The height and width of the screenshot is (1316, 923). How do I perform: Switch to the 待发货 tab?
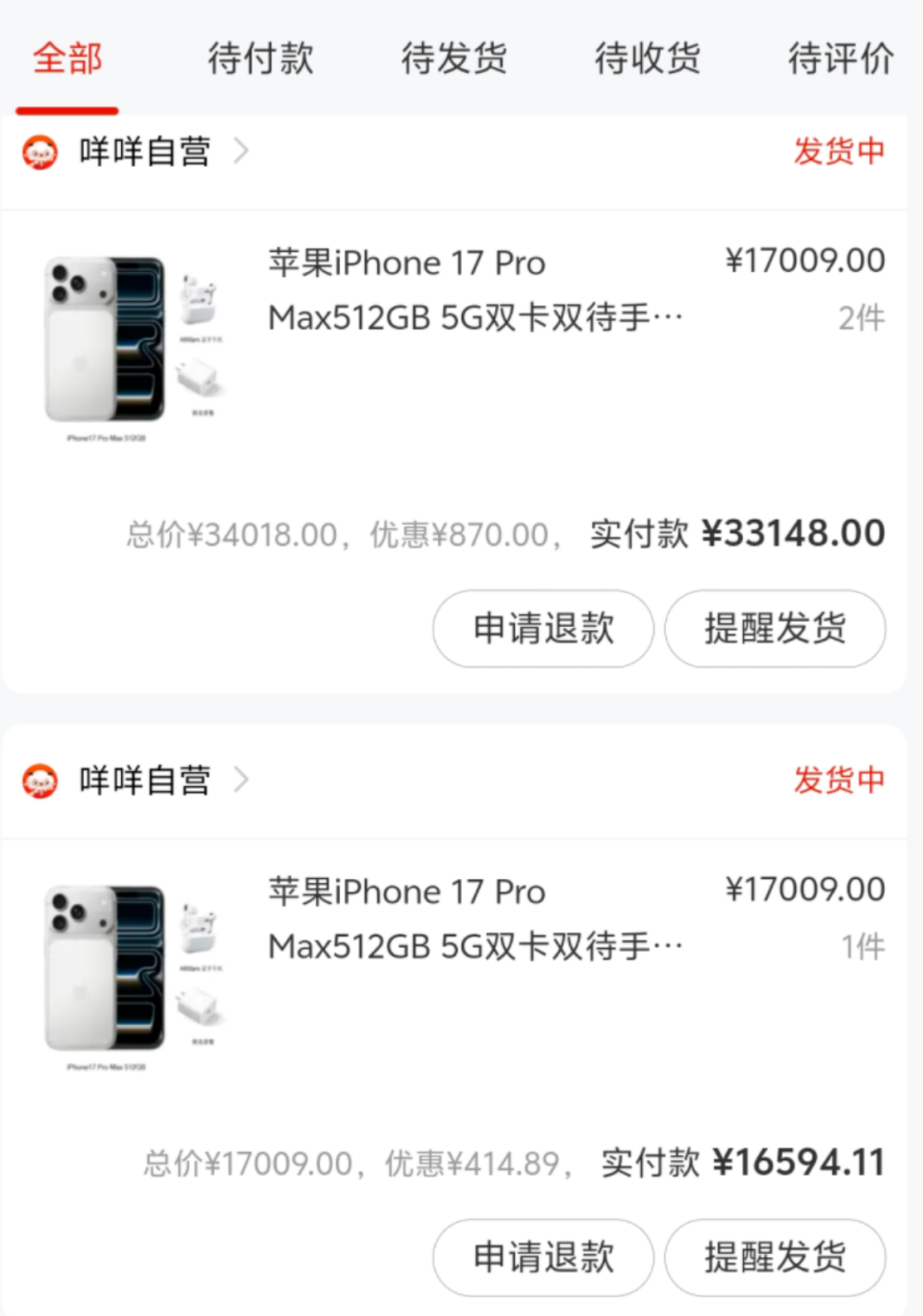[x=454, y=59]
